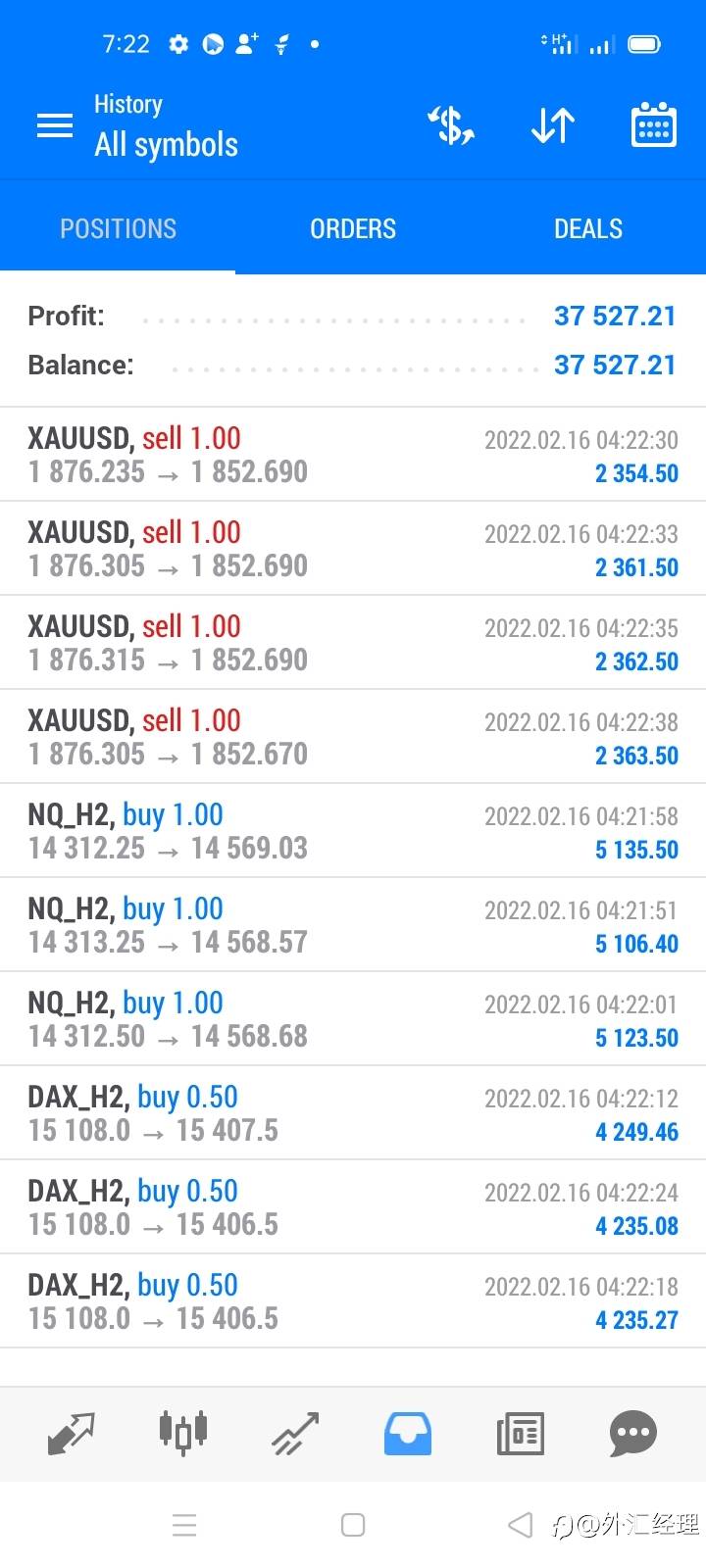Tap the system home button
The height and width of the screenshot is (1568, 706).
click(353, 1525)
